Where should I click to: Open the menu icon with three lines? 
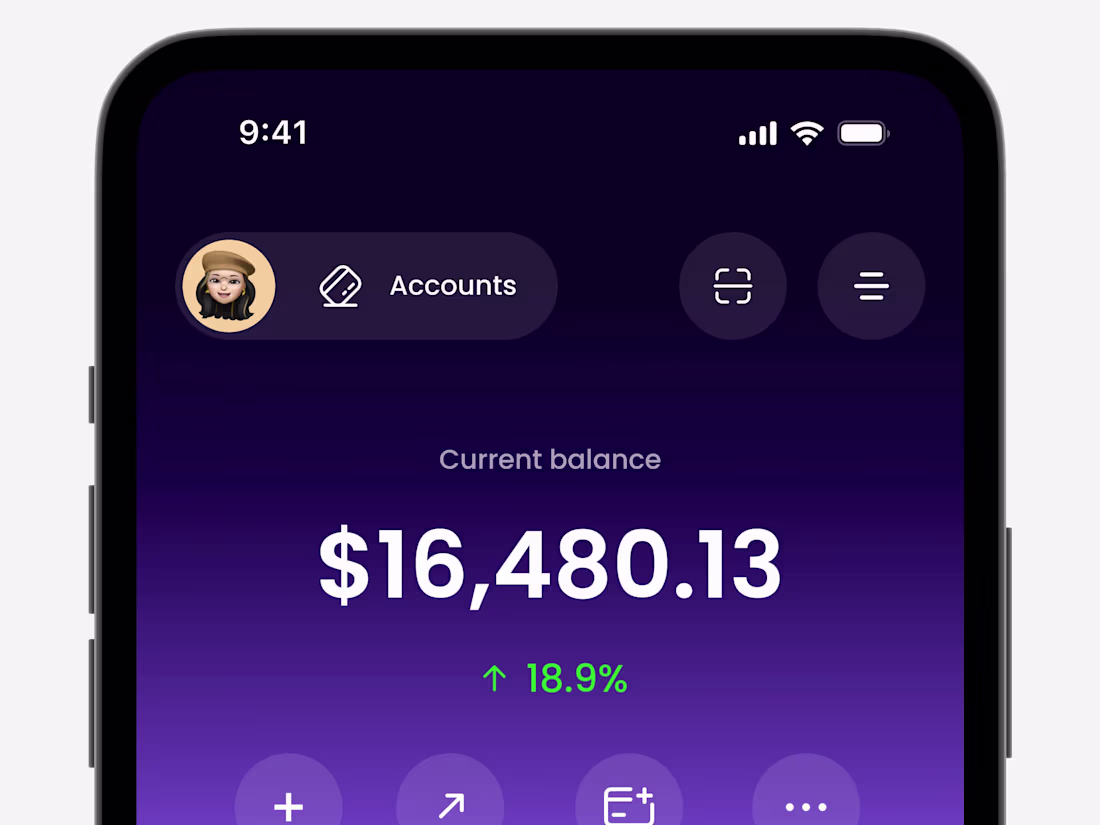[x=871, y=286]
